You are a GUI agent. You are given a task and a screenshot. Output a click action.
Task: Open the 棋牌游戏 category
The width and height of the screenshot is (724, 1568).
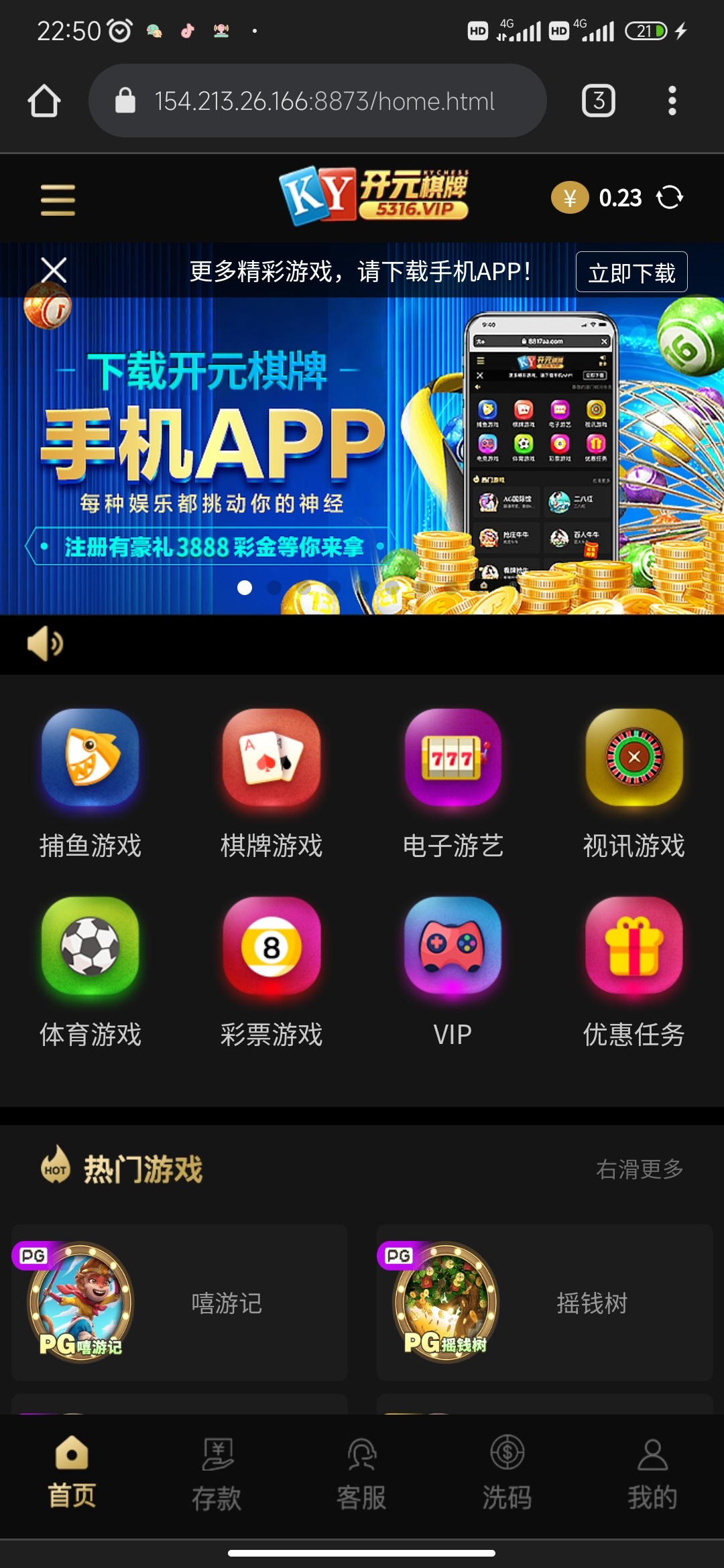[x=271, y=784]
